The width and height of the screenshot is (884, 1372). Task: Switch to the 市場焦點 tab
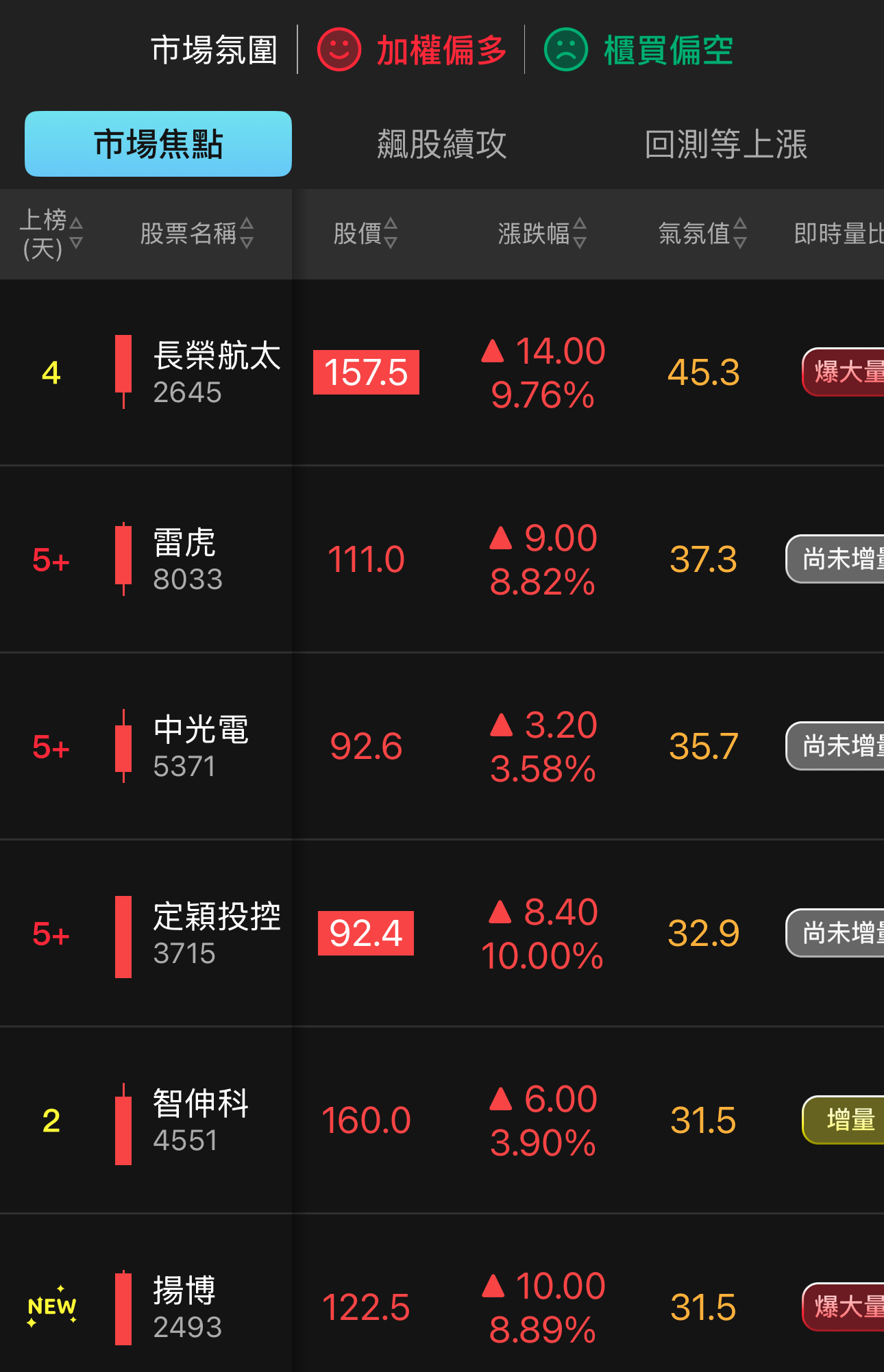pyautogui.click(x=158, y=144)
